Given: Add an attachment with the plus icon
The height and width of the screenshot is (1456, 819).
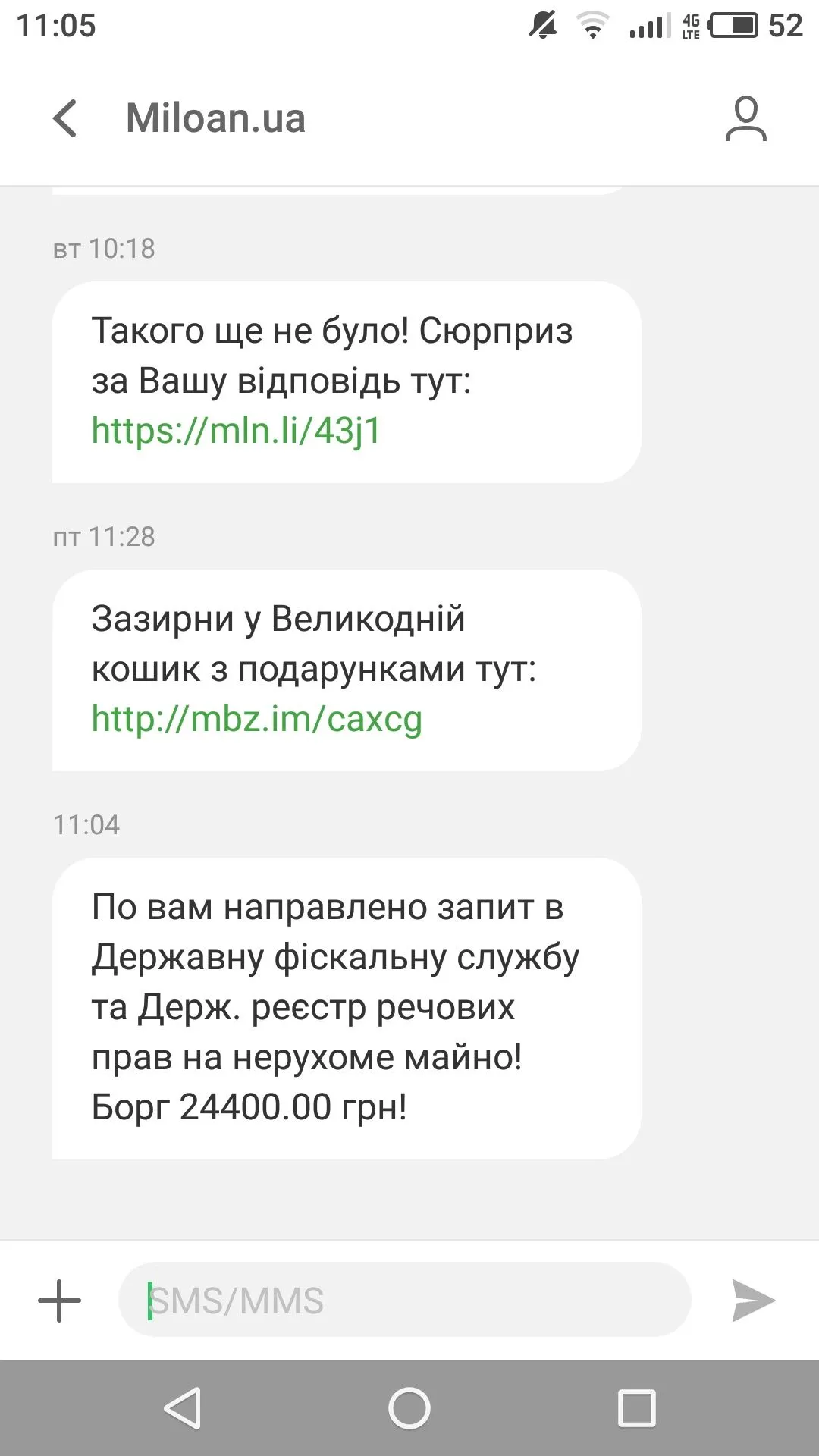Looking at the screenshot, I should coord(59,1301).
